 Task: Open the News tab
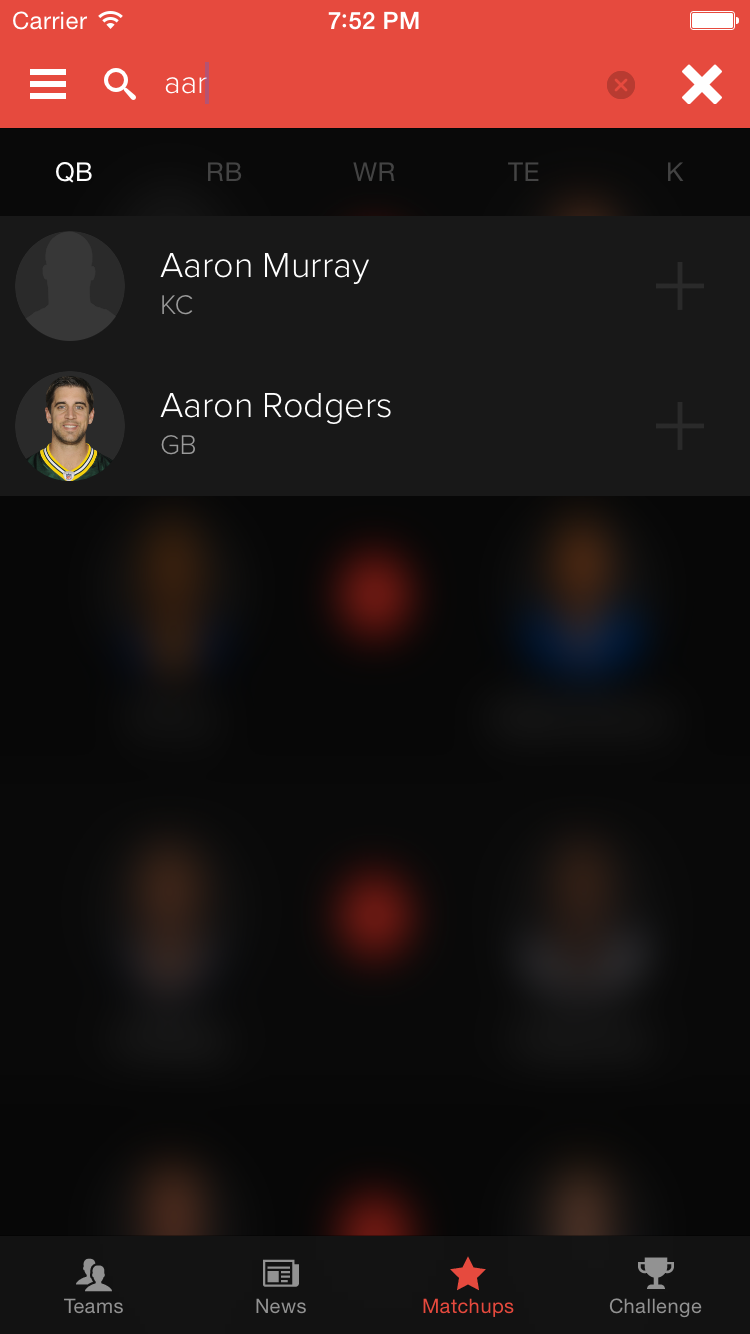click(281, 1286)
